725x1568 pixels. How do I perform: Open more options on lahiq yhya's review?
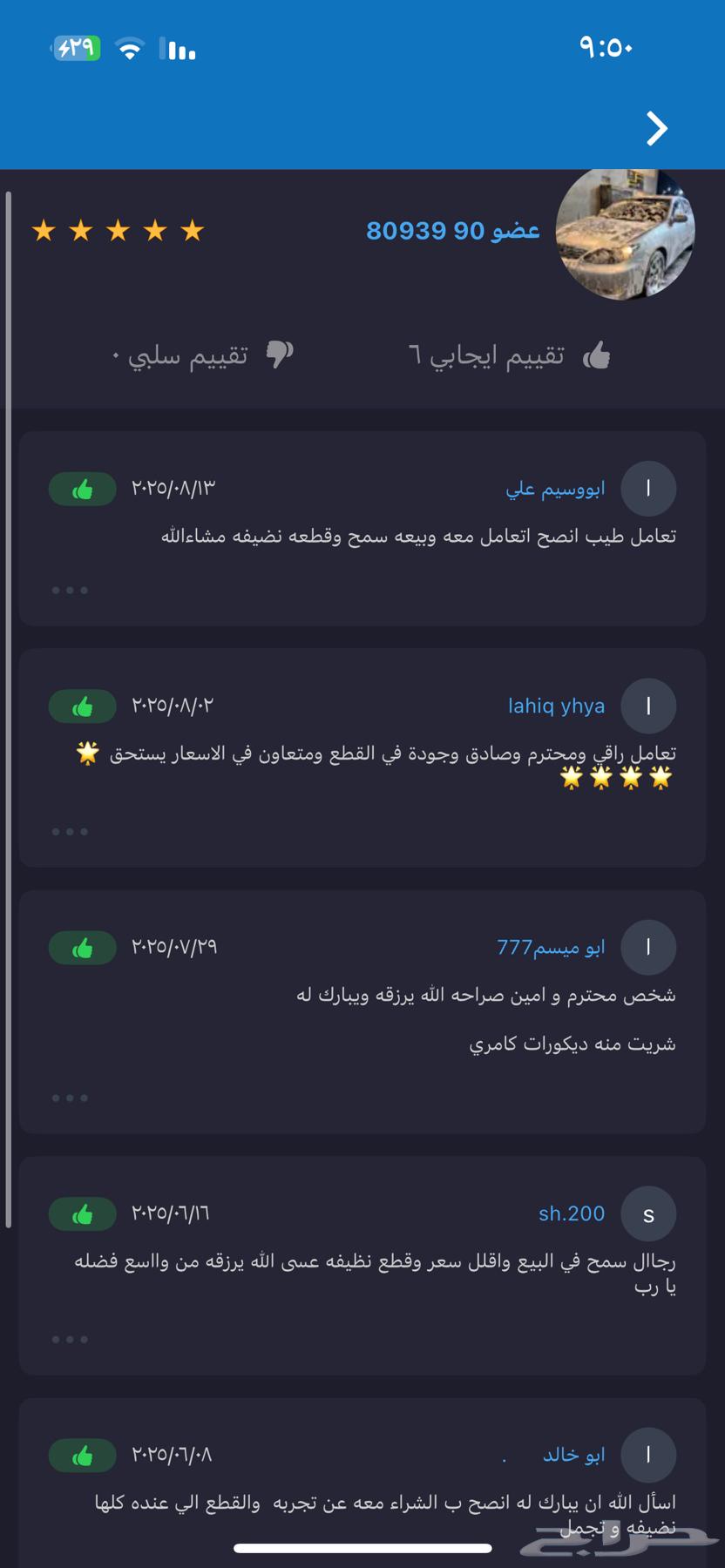point(70,832)
